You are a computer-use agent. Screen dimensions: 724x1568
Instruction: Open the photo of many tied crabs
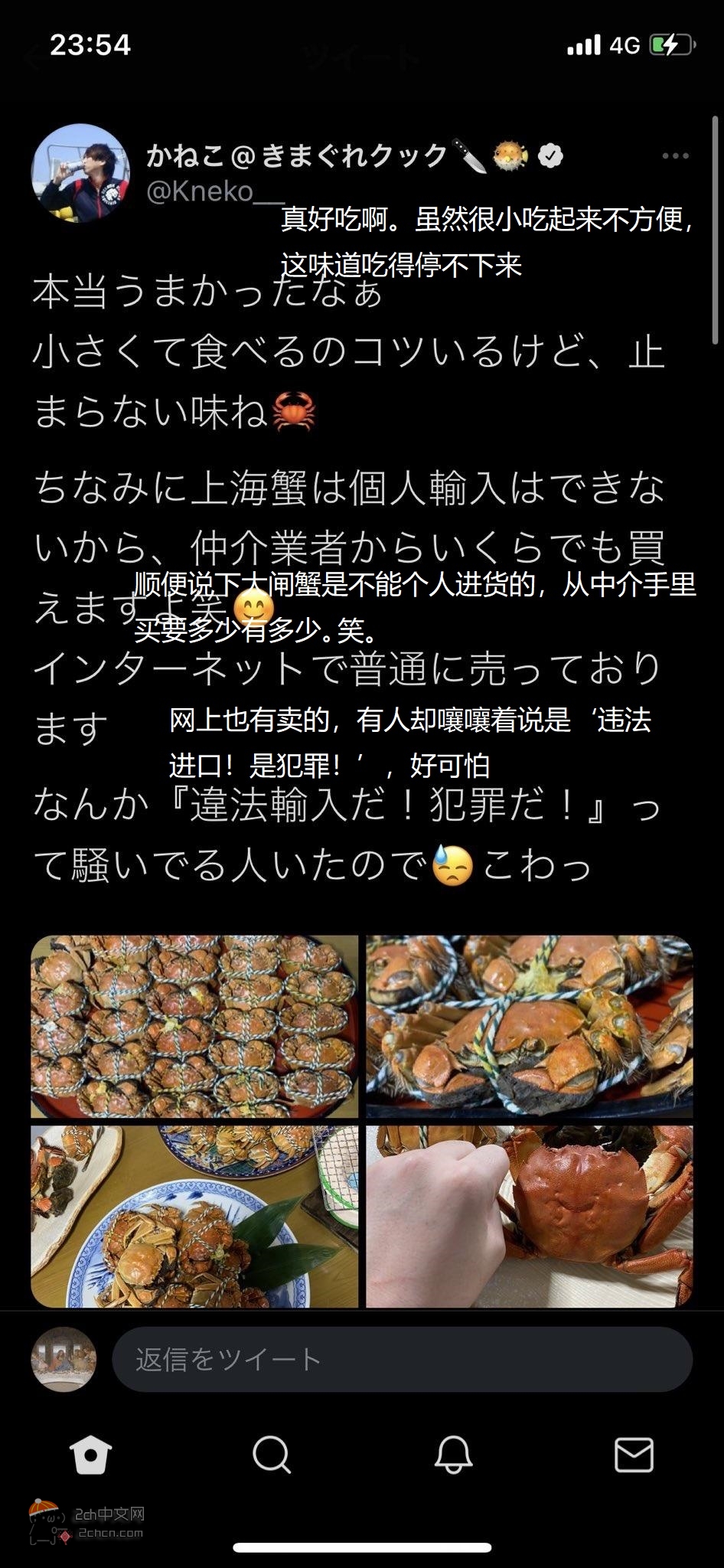click(x=194, y=1026)
